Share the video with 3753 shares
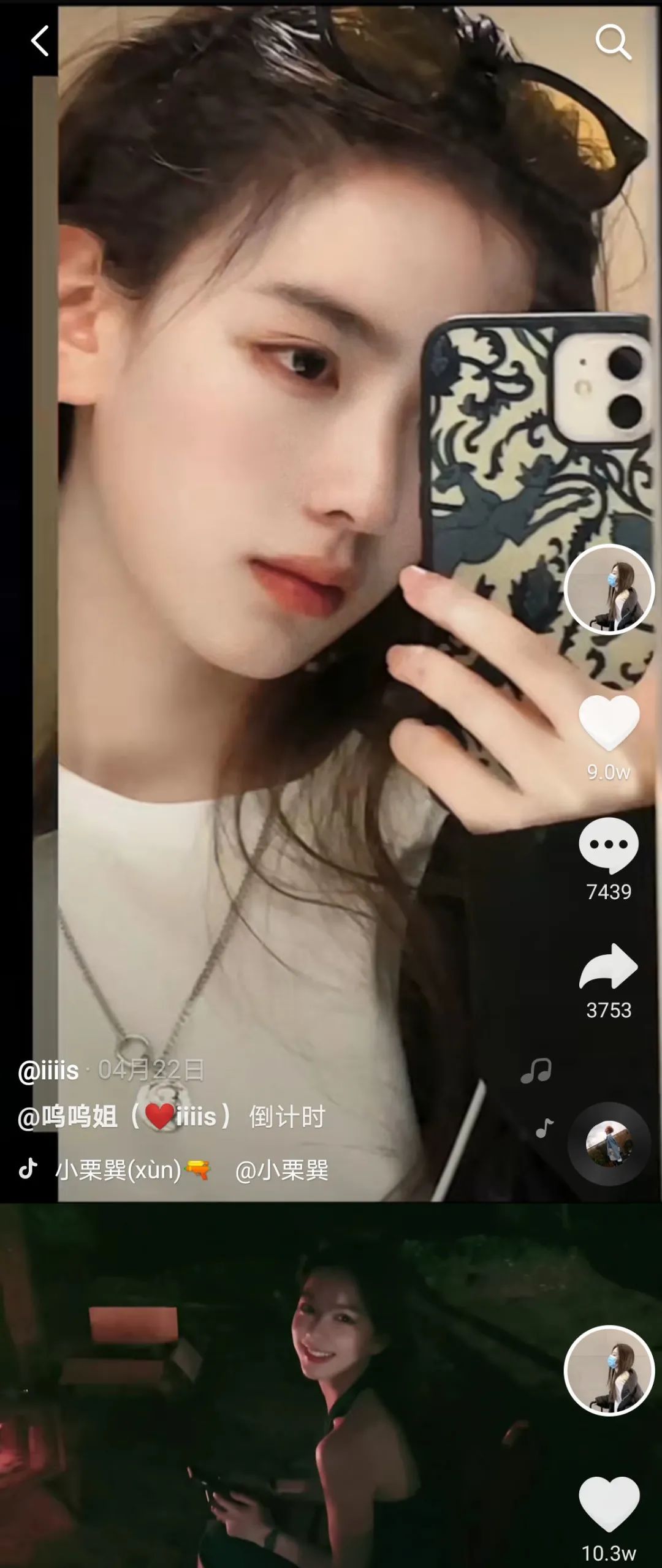 (x=609, y=967)
